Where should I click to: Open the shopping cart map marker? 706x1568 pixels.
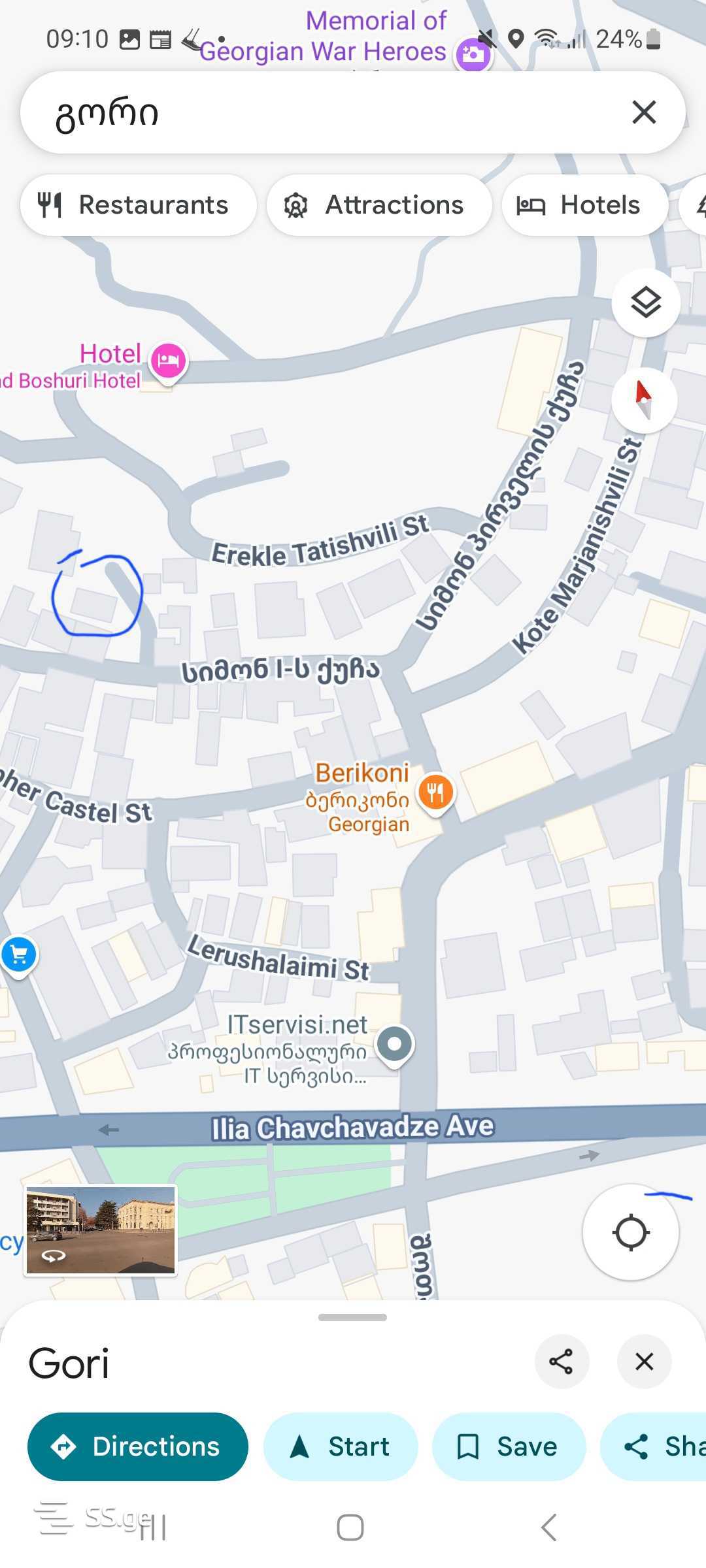(x=20, y=955)
